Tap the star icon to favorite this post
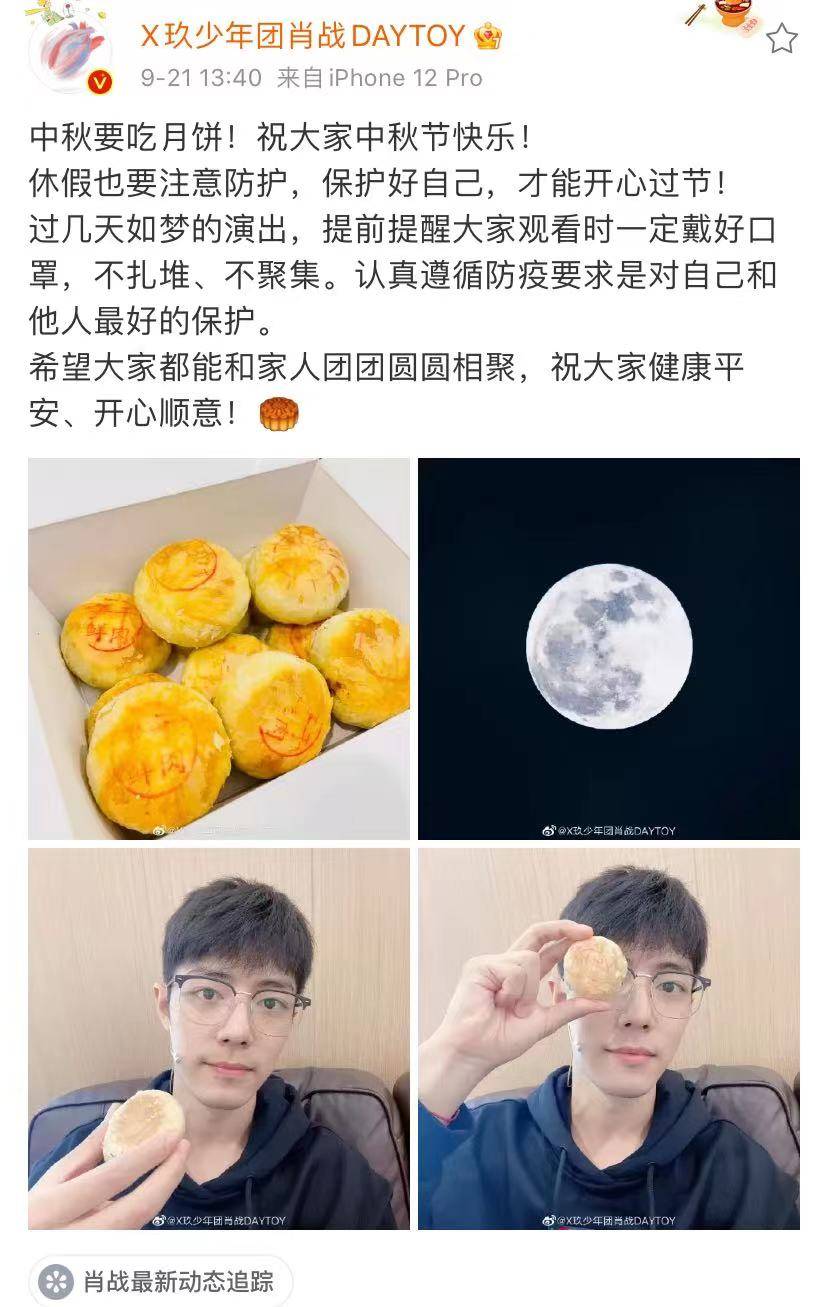 click(781, 40)
